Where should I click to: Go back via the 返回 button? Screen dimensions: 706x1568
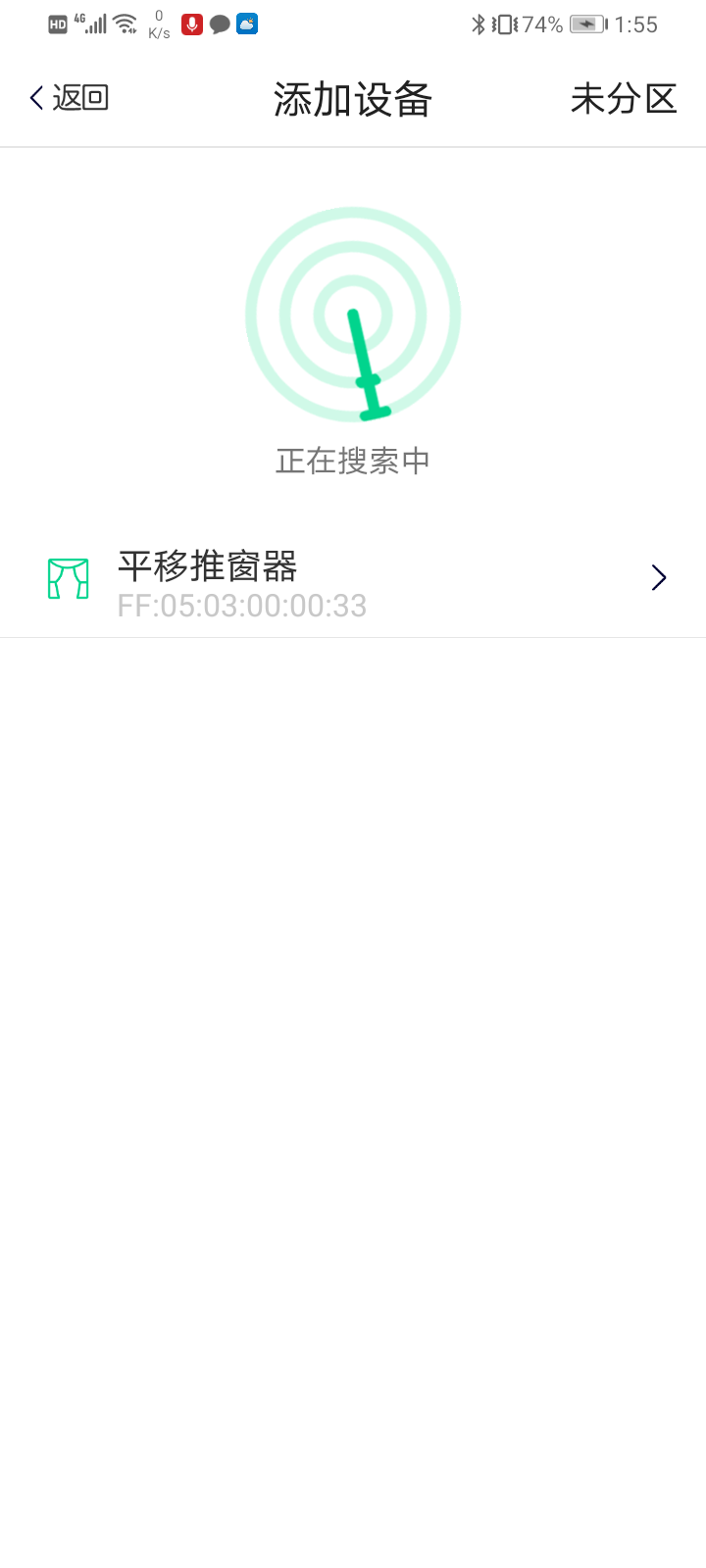[69, 98]
